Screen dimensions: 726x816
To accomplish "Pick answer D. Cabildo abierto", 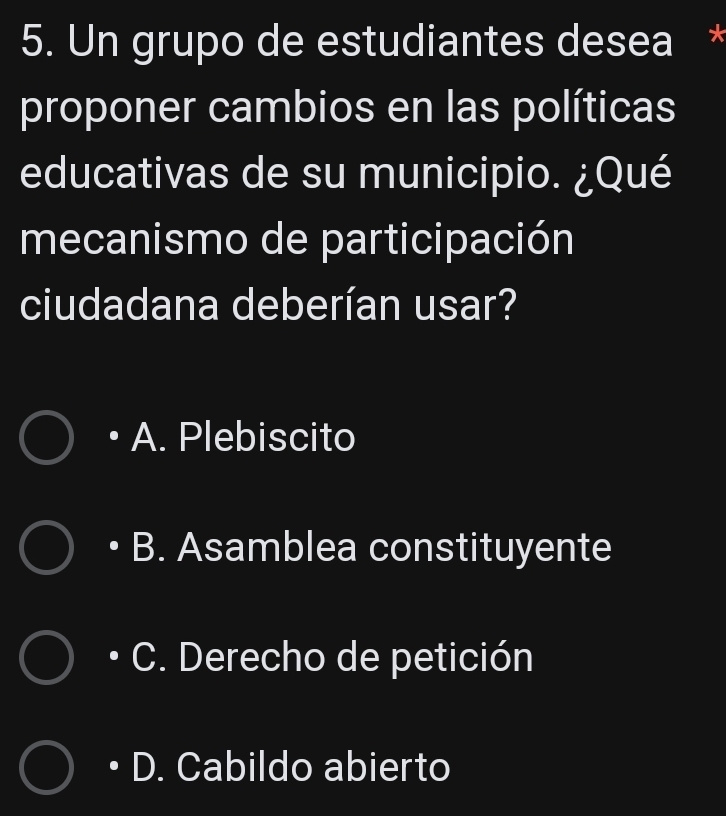I will coord(46,769).
